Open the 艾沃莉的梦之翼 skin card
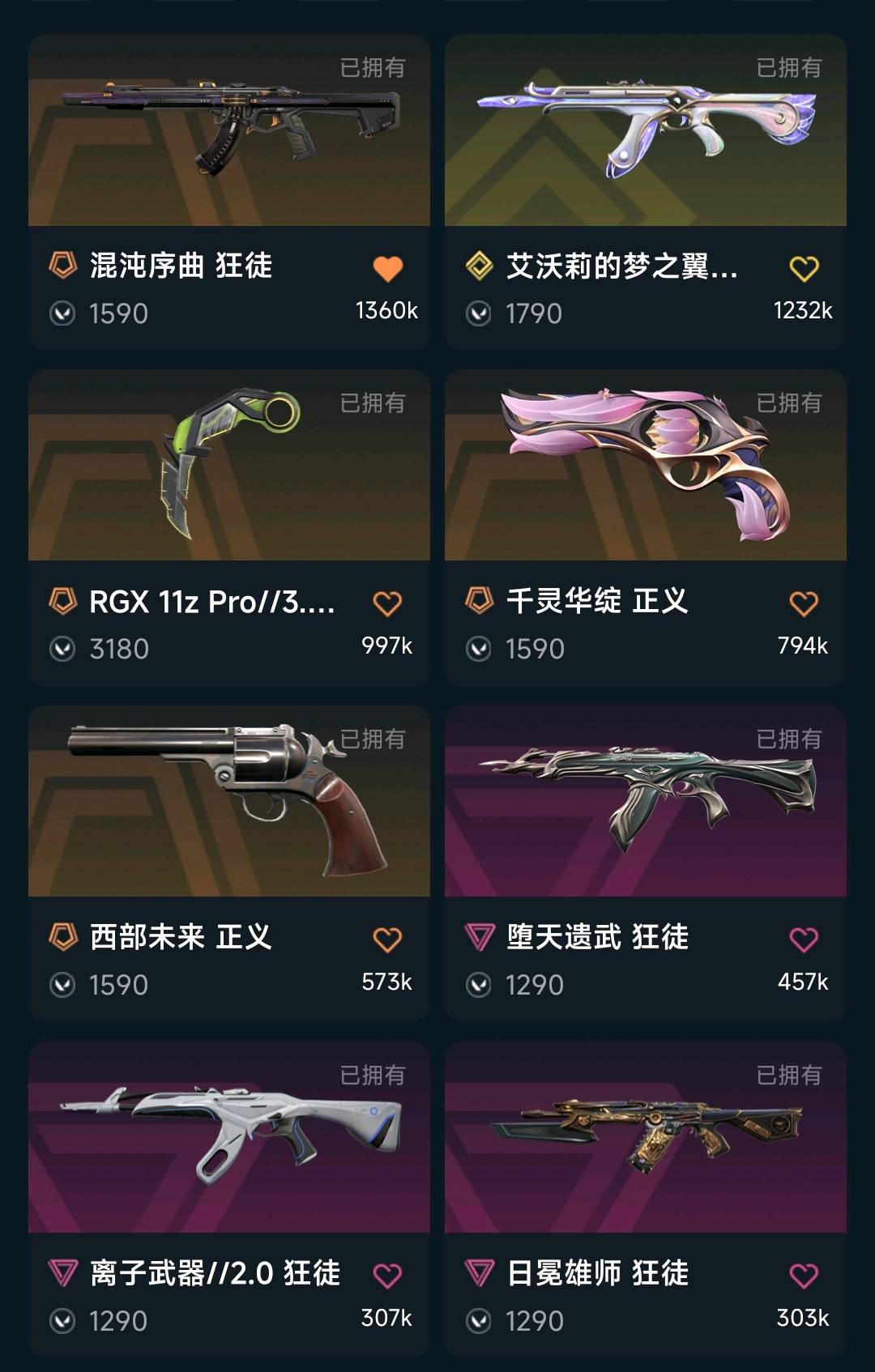Viewport: 875px width, 1372px height. (x=645, y=131)
